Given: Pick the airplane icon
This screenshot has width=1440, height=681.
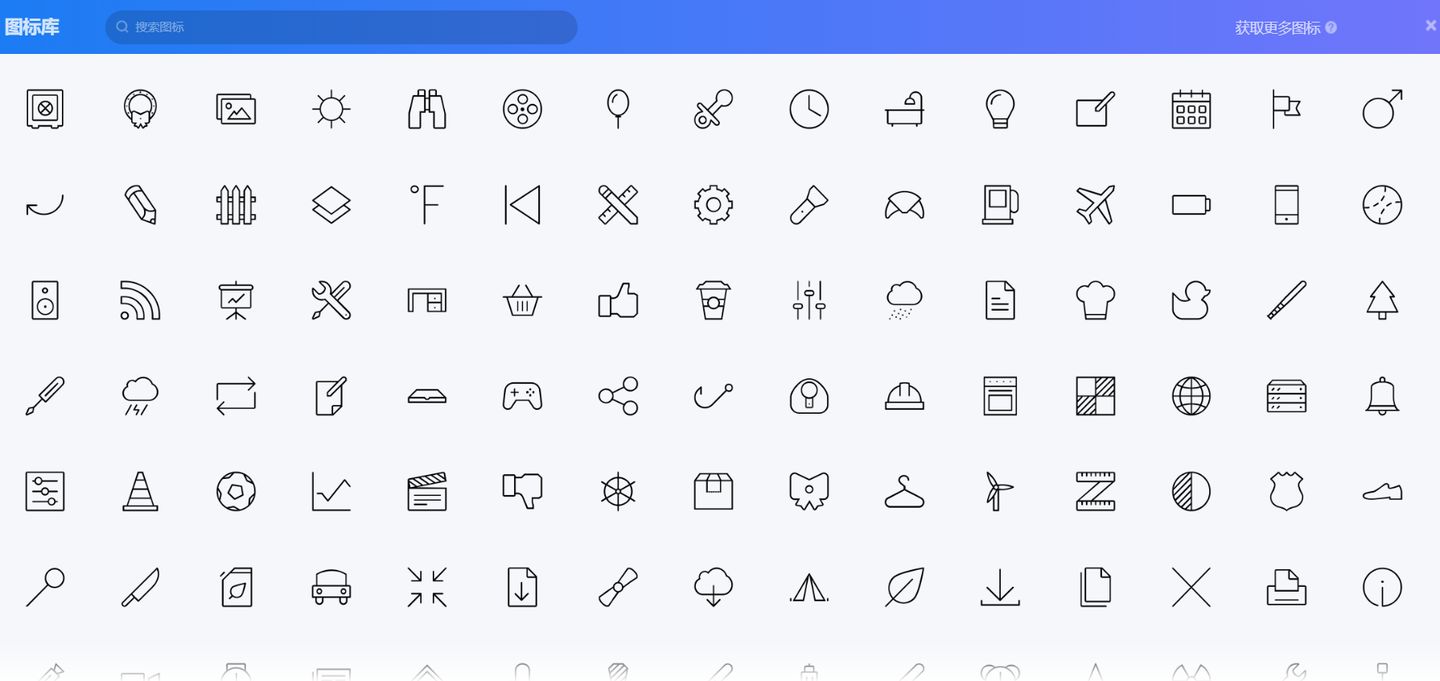Looking at the screenshot, I should (x=1095, y=205).
